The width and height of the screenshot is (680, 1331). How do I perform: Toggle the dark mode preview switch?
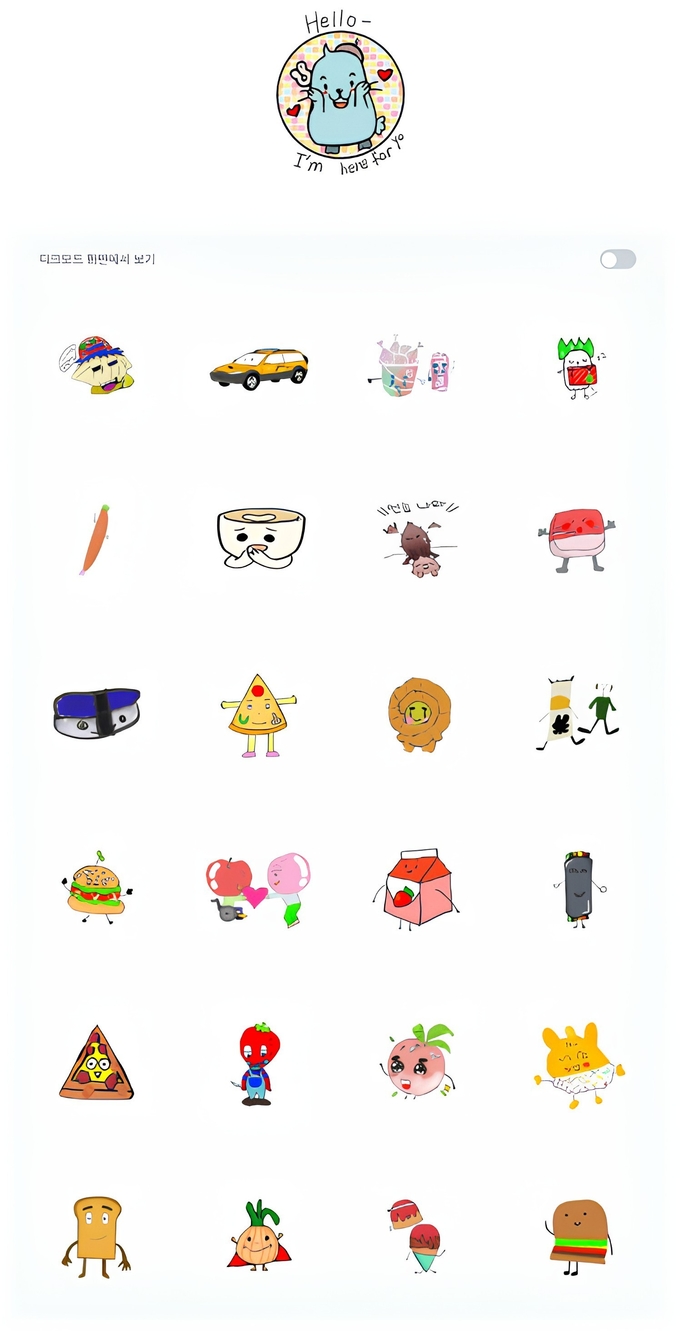(617, 260)
